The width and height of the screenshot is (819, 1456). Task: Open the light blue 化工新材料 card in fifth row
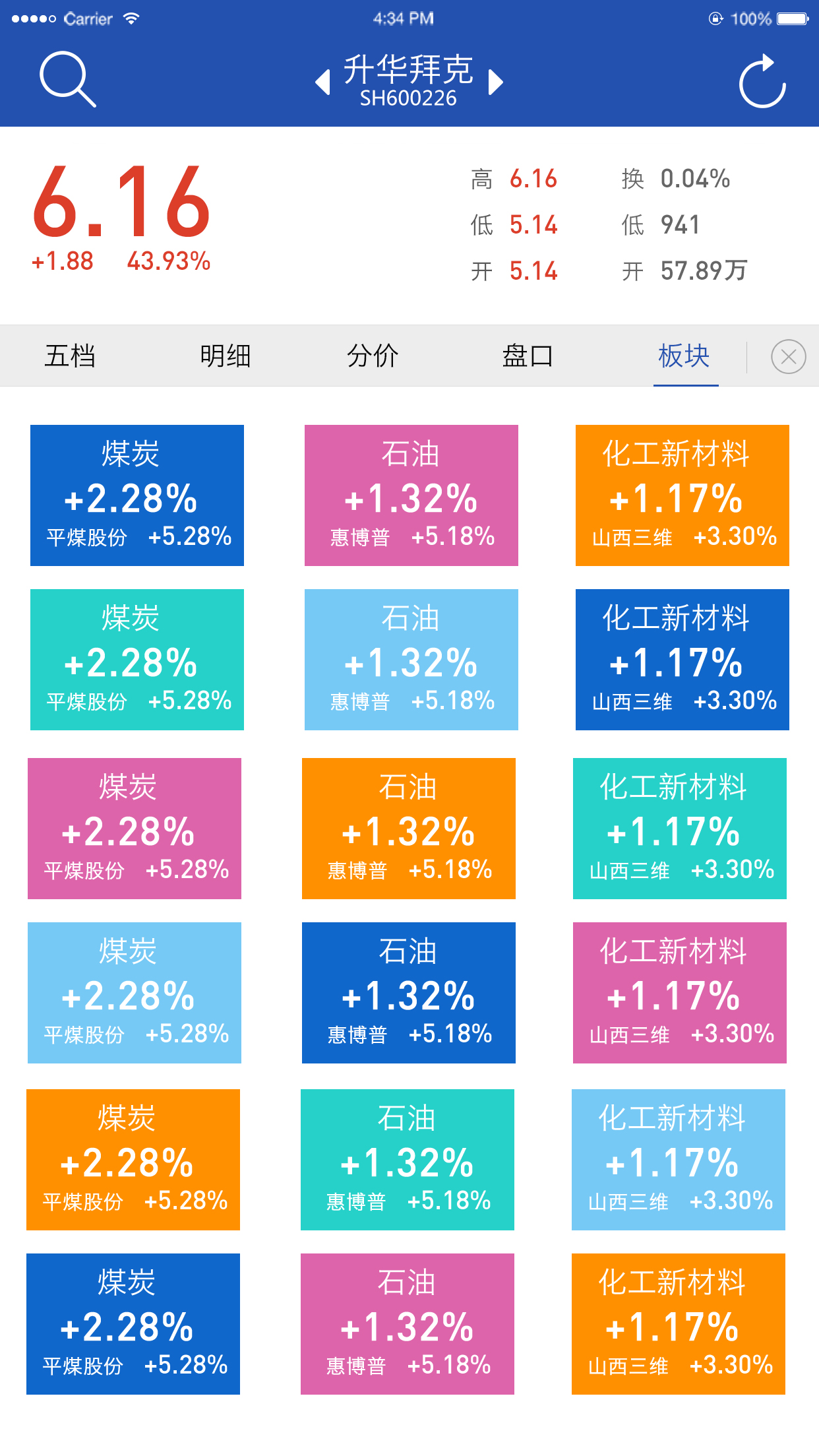pyautogui.click(x=678, y=1160)
